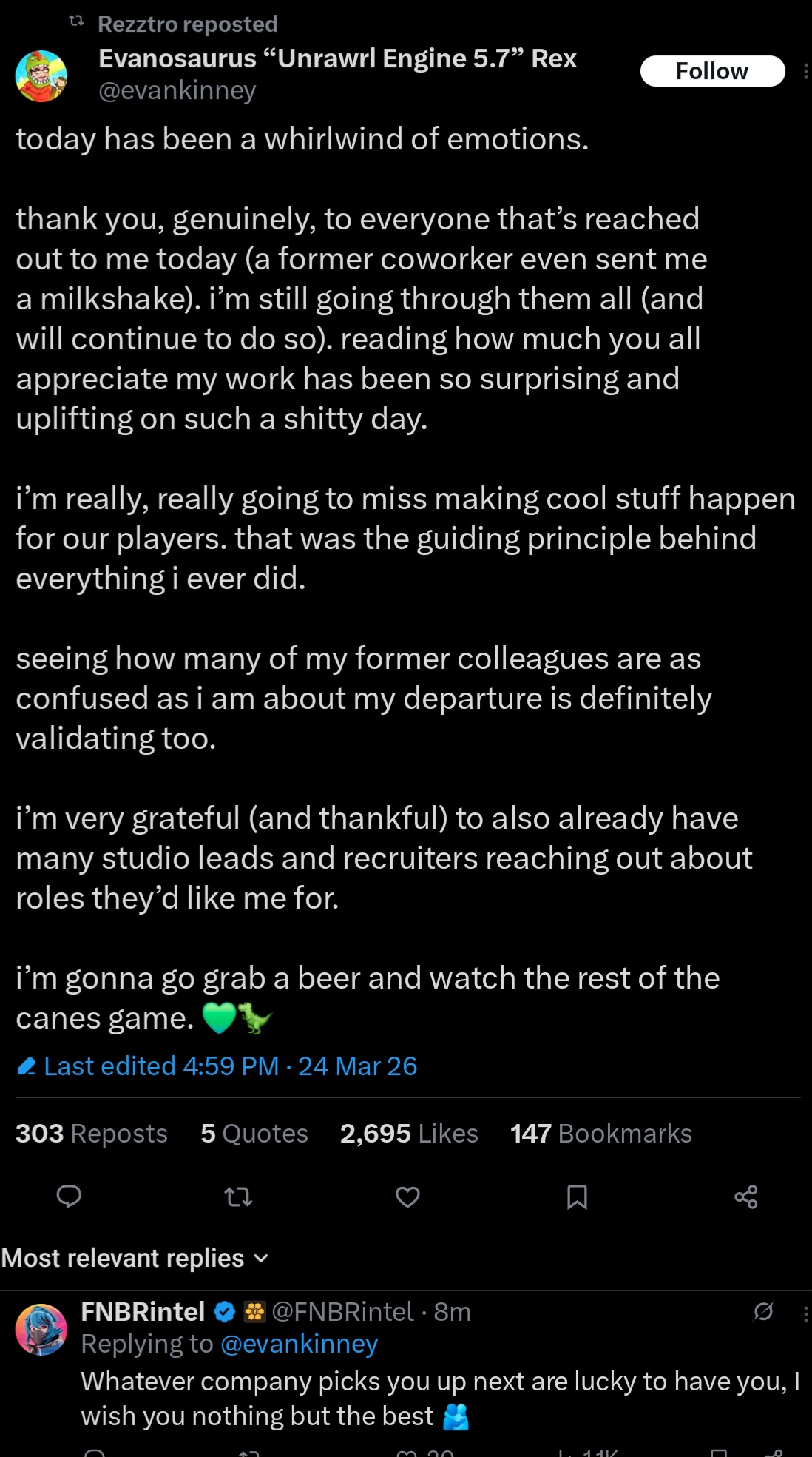Viewport: 812px width, 1457px height.
Task: Open the overflow menu on Evanosaurus's post
Action: point(805,71)
